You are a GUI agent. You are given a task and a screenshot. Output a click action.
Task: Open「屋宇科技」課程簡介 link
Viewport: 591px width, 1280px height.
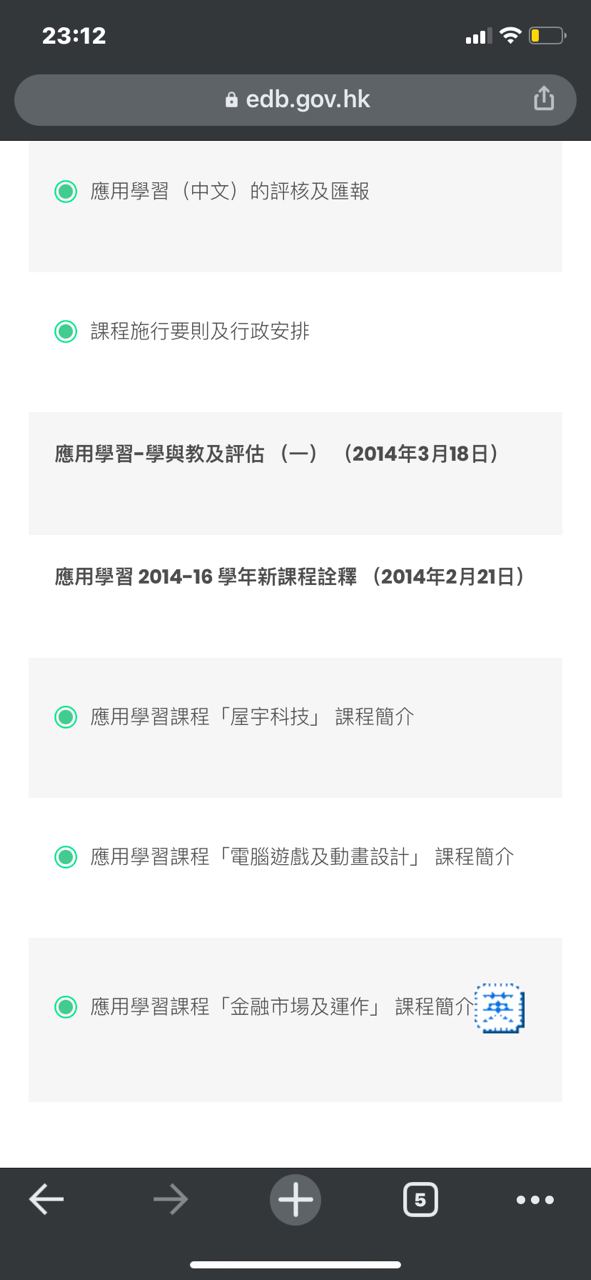point(252,717)
